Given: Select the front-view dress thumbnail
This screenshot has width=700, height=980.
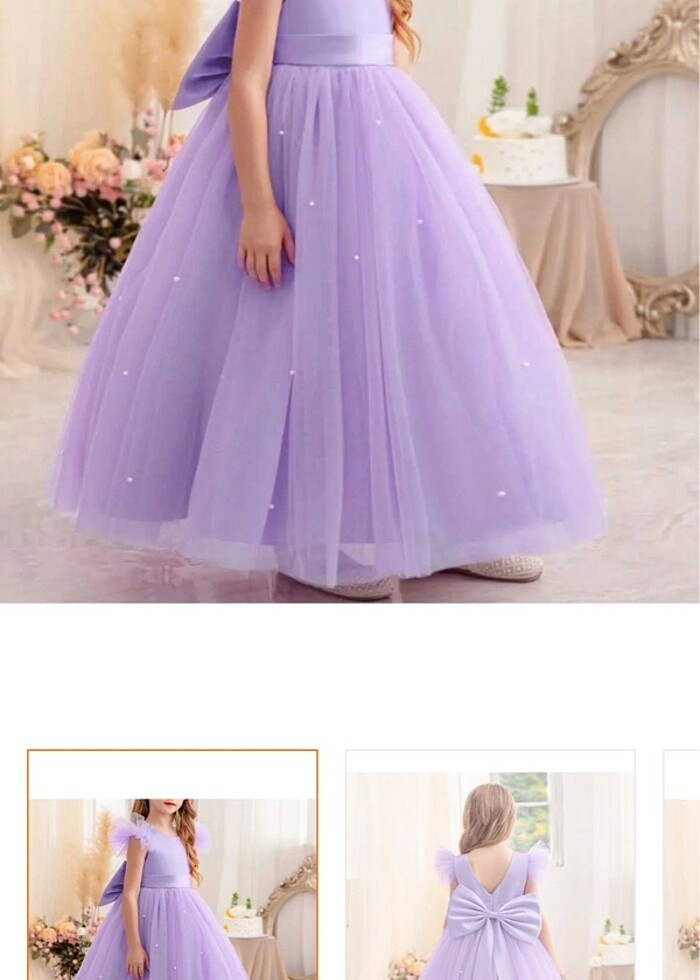Looking at the screenshot, I should coord(172,866).
